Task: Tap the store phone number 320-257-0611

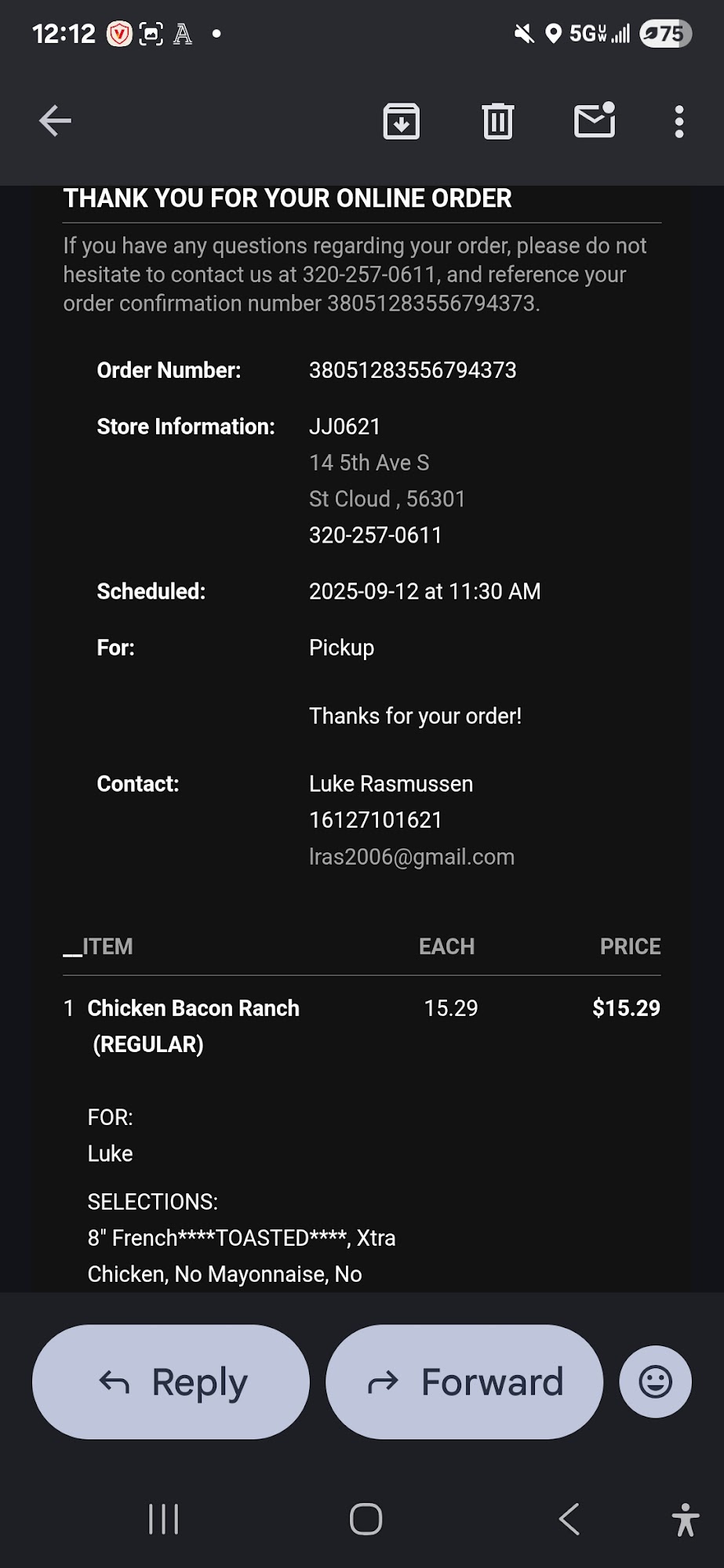Action: click(x=375, y=535)
